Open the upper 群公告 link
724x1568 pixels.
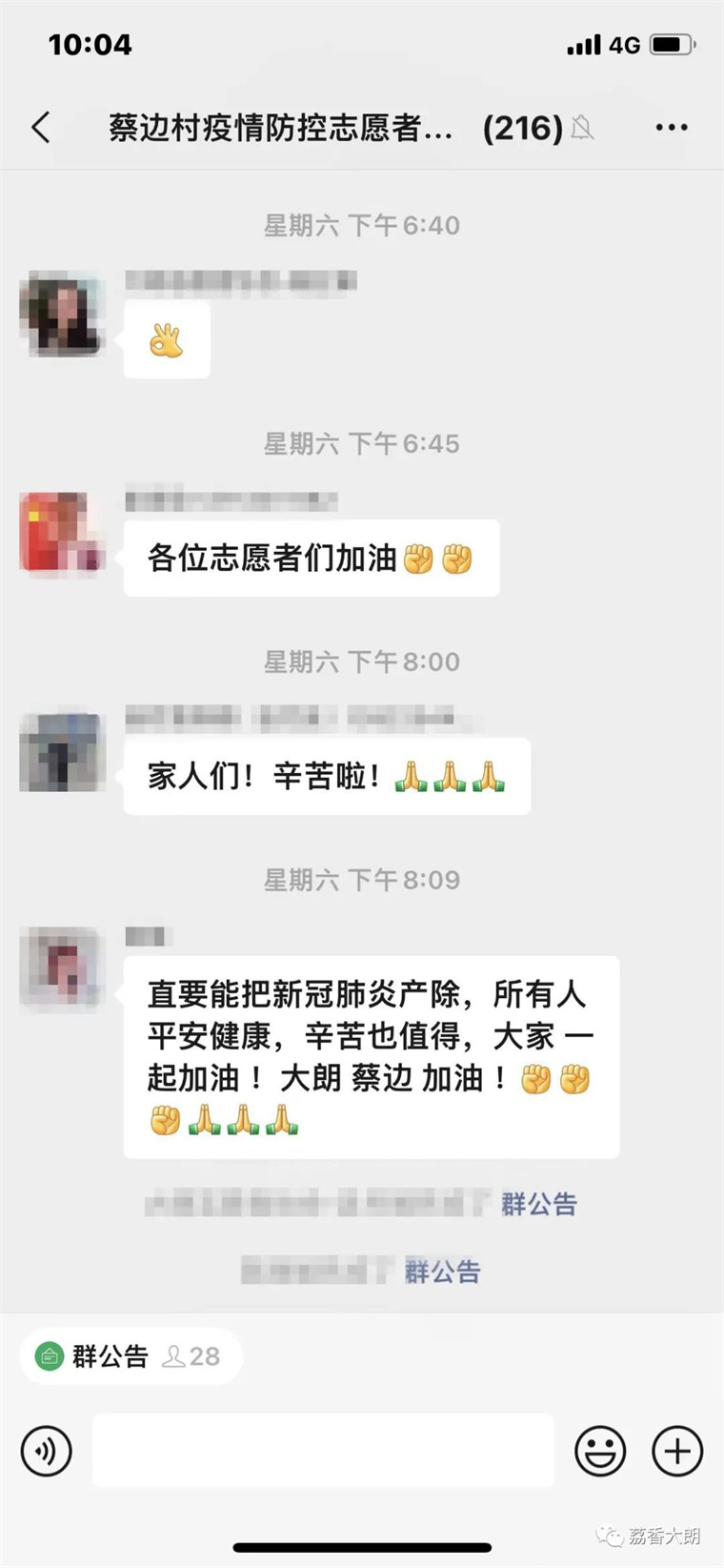(538, 1205)
